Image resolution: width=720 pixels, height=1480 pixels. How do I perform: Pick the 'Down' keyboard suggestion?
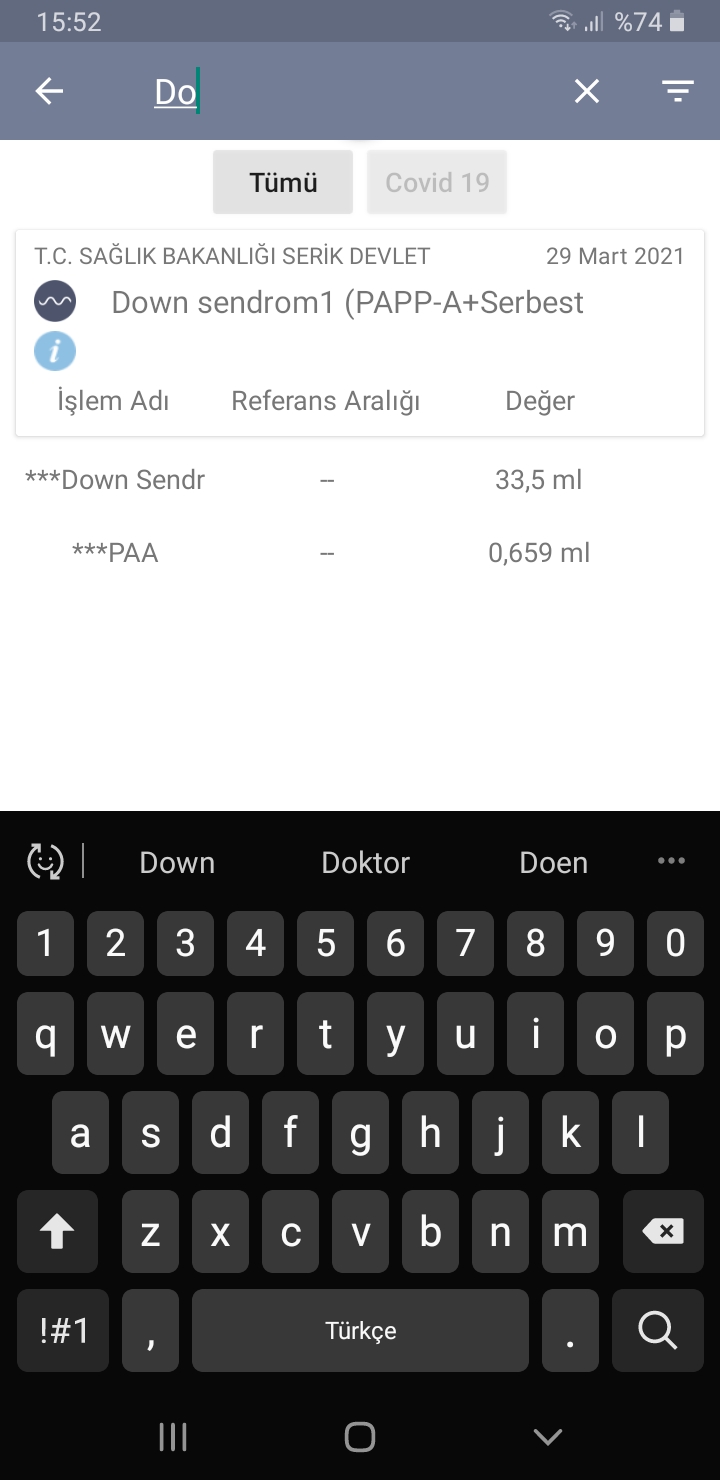tap(177, 862)
